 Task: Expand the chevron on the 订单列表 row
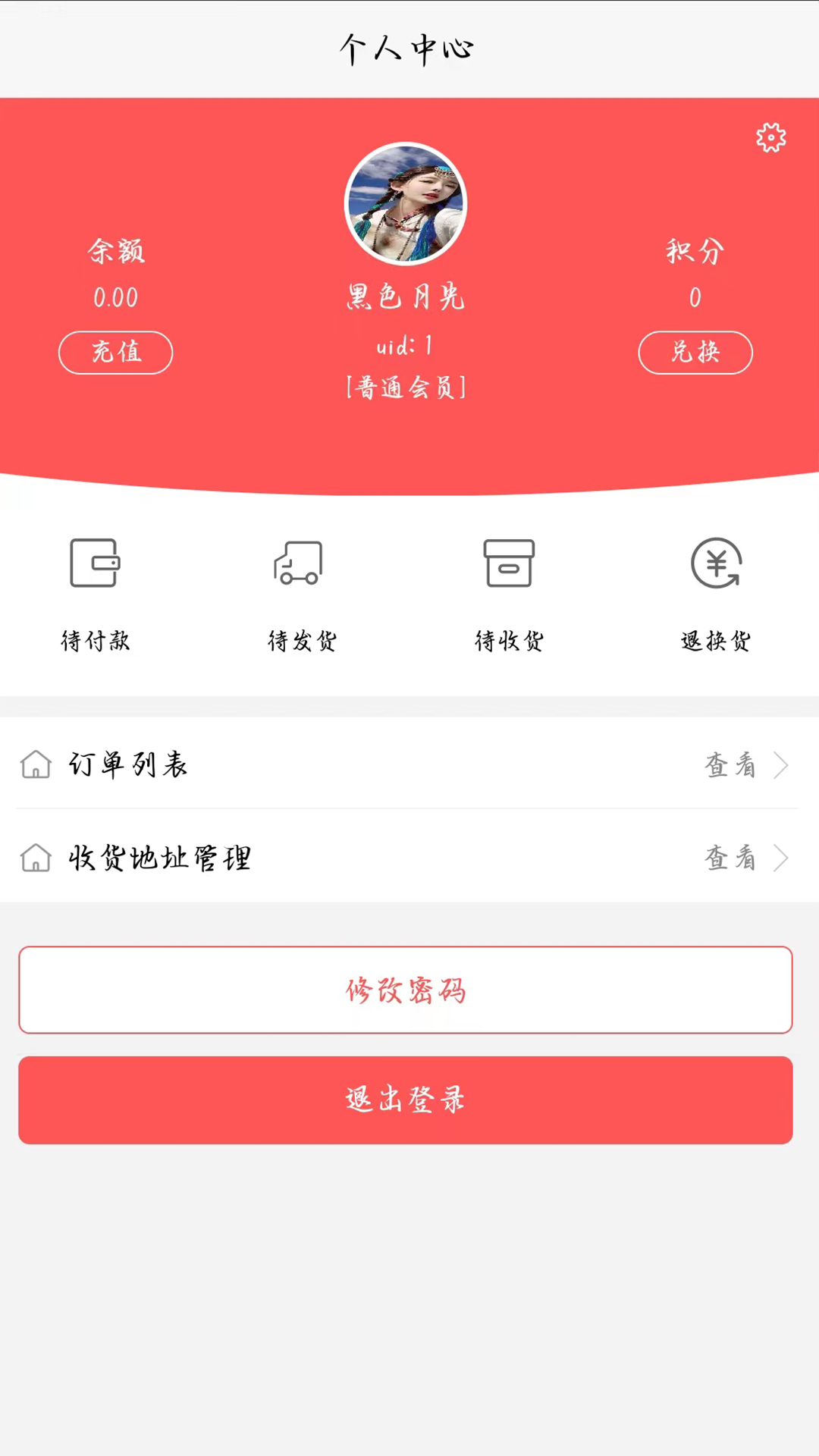781,765
